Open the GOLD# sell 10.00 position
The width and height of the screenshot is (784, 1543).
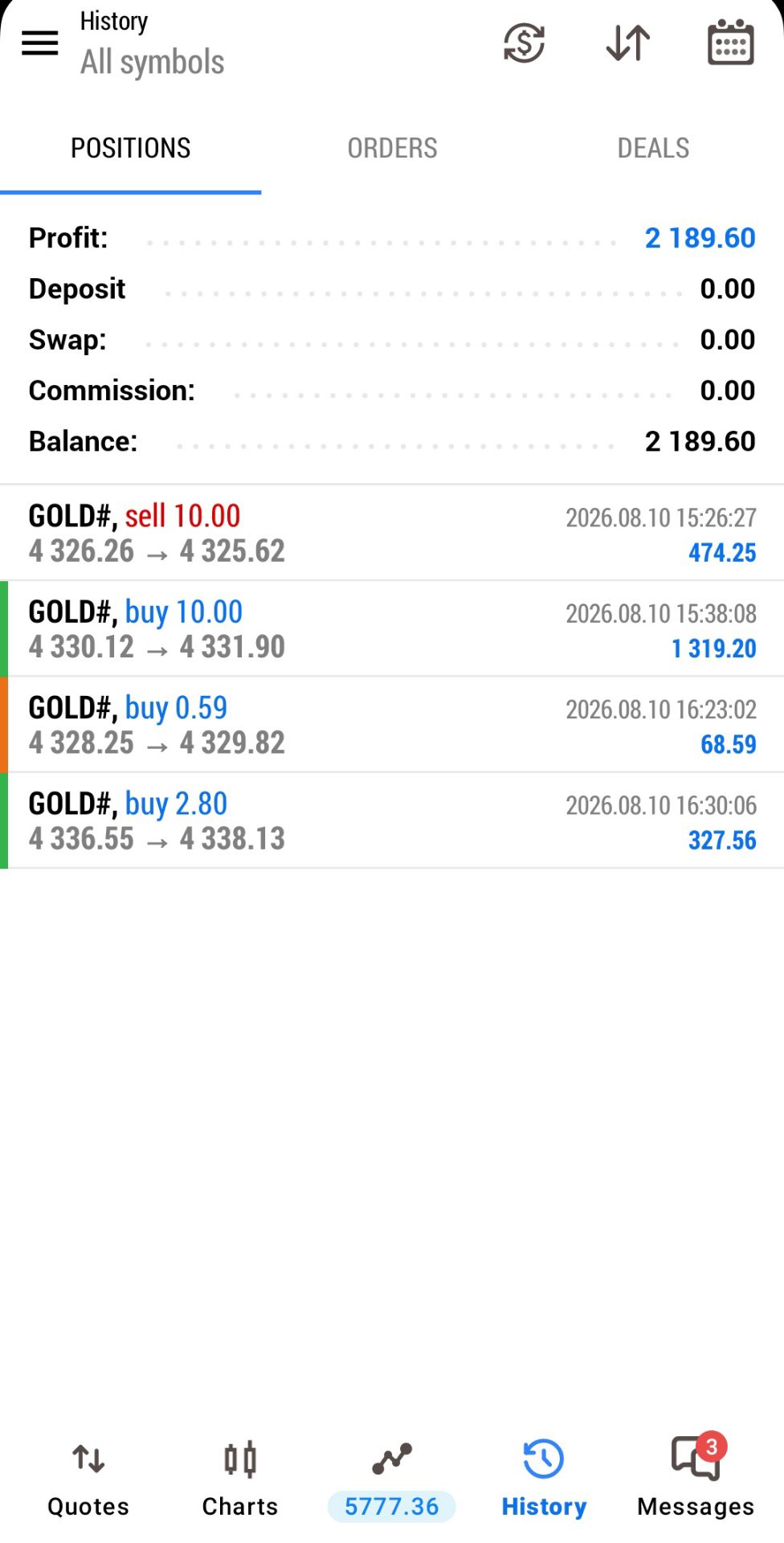click(392, 533)
